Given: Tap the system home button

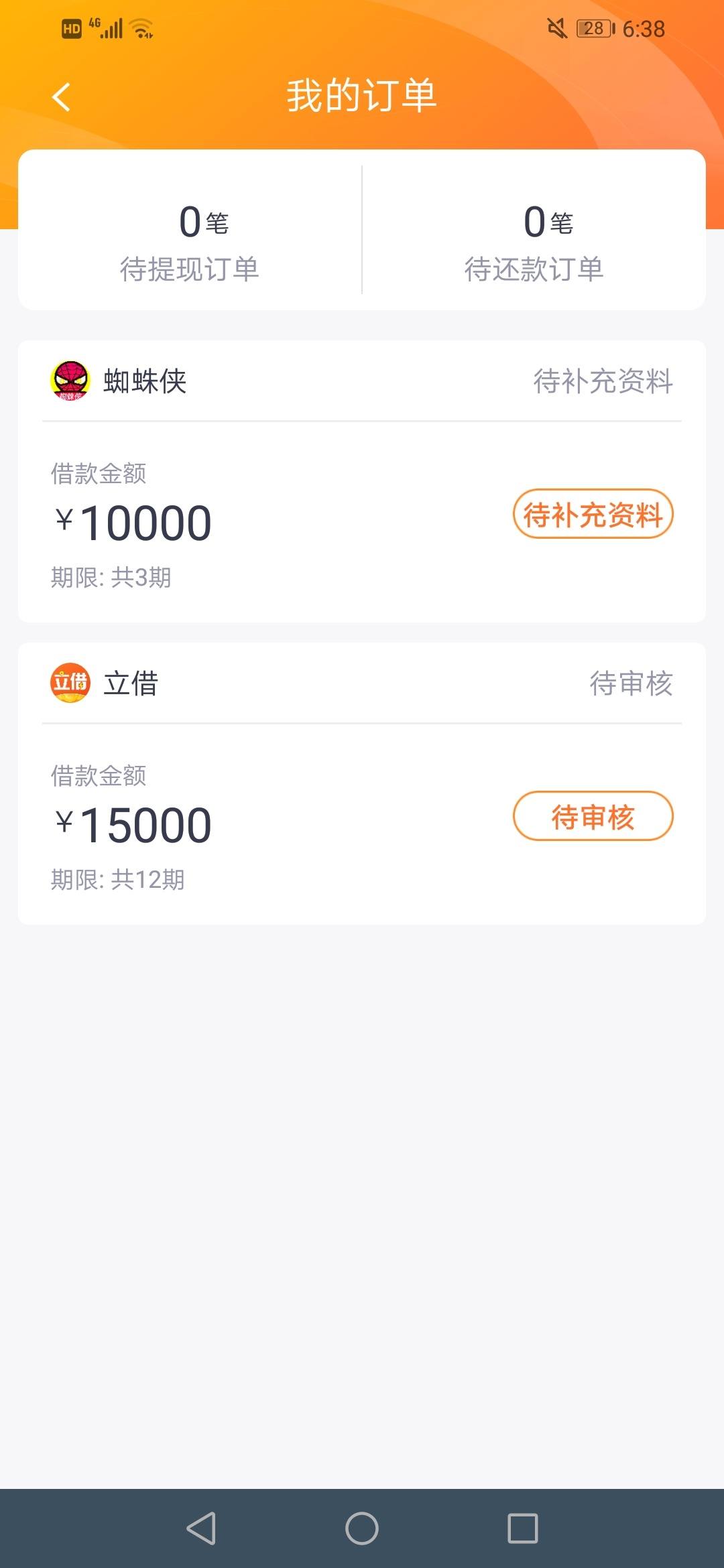Looking at the screenshot, I should (362, 1528).
